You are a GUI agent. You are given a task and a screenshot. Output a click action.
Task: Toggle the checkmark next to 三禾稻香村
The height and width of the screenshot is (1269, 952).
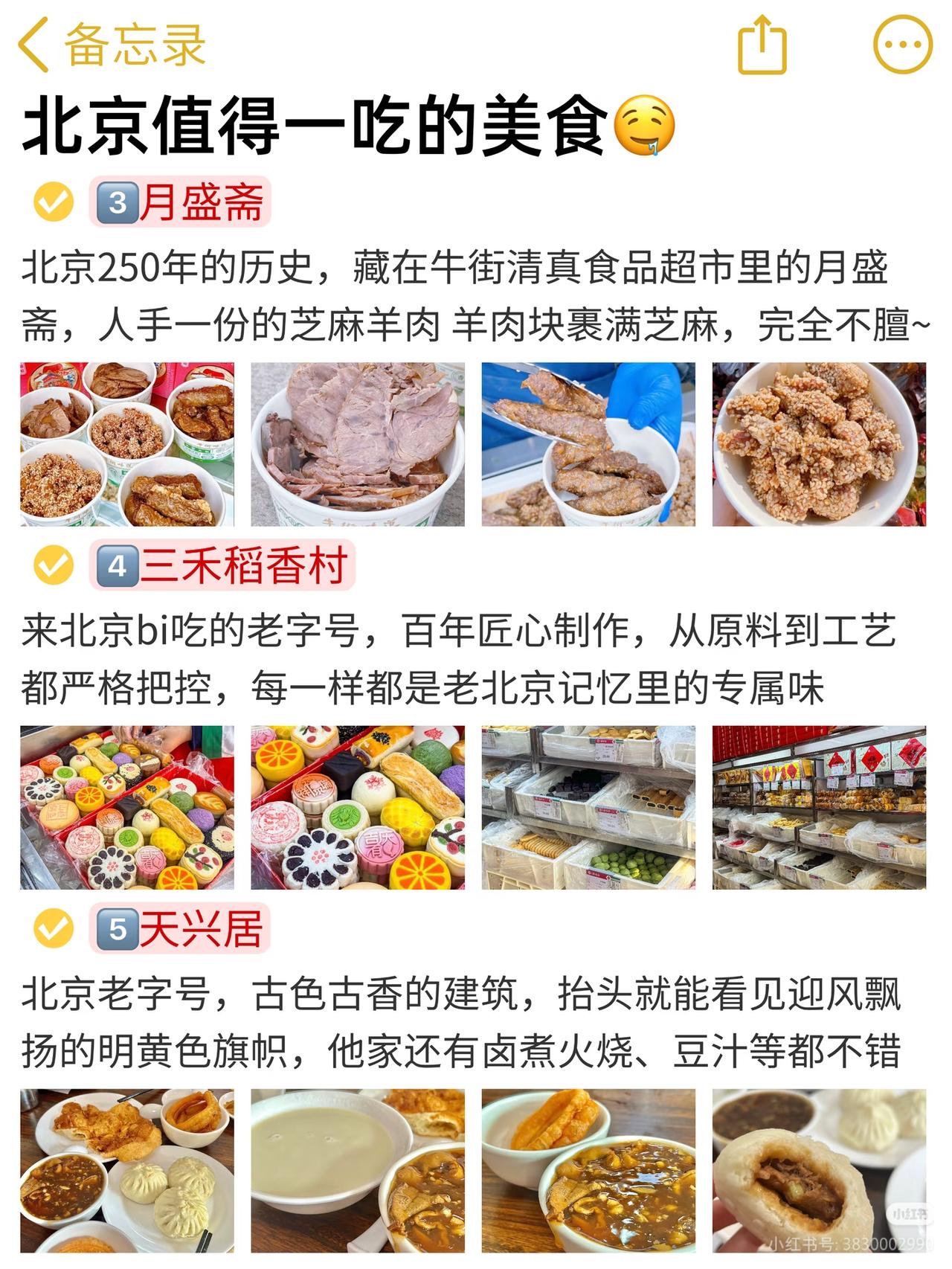coord(51,564)
